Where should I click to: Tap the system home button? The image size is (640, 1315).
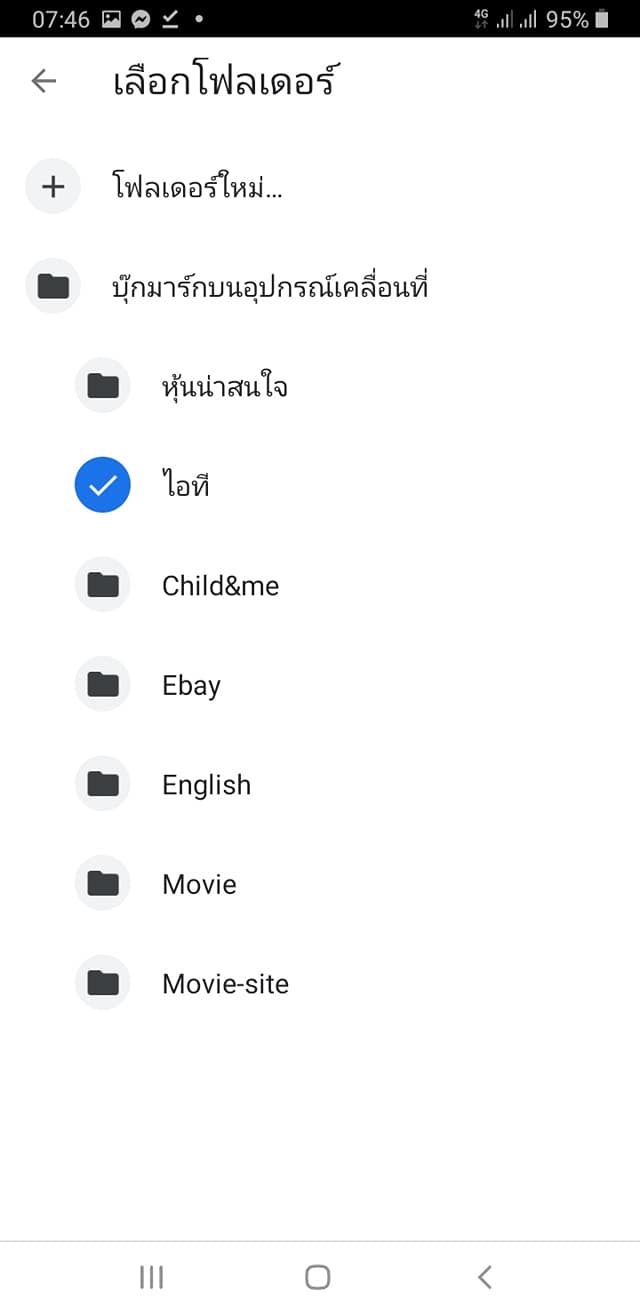318,1277
